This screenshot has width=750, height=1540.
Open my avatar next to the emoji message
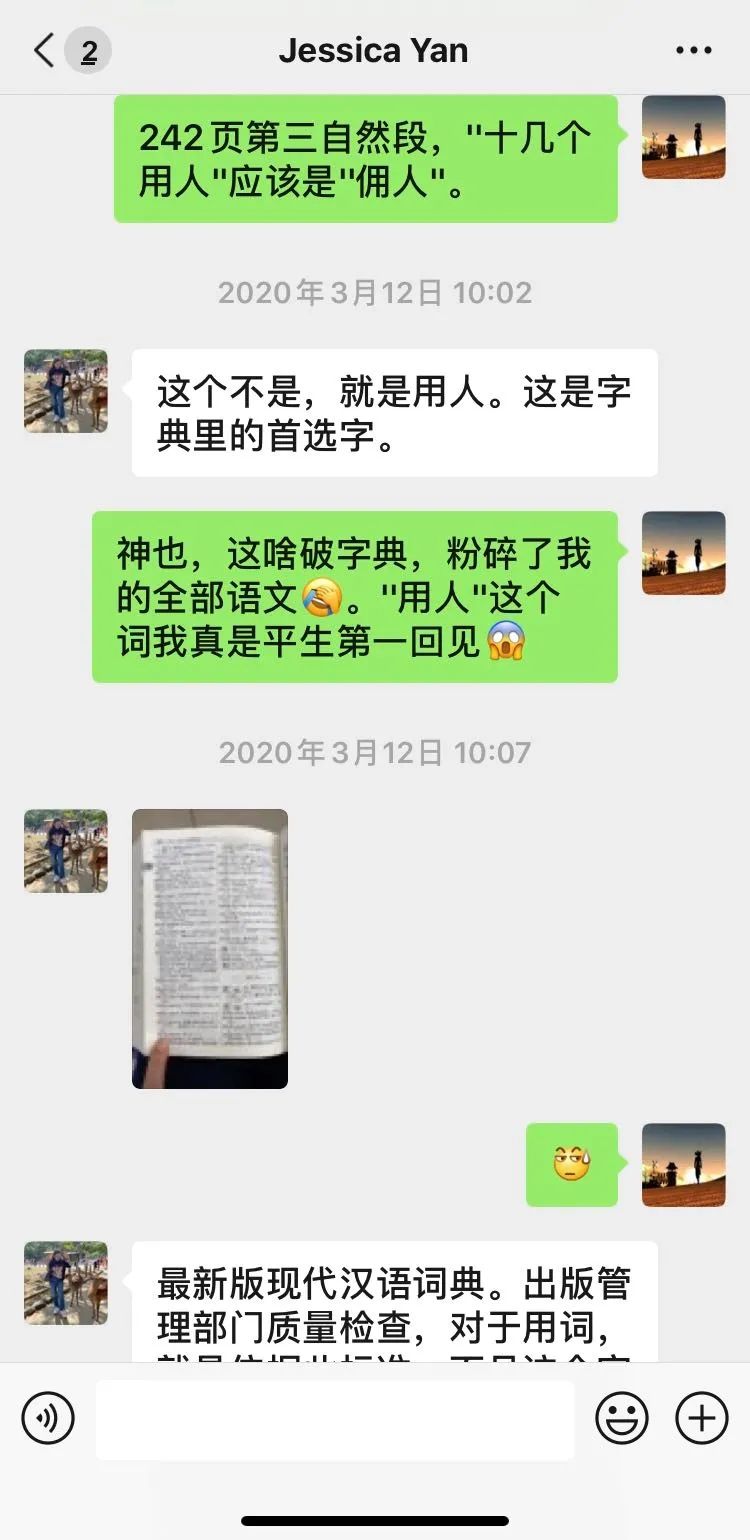coord(683,1165)
